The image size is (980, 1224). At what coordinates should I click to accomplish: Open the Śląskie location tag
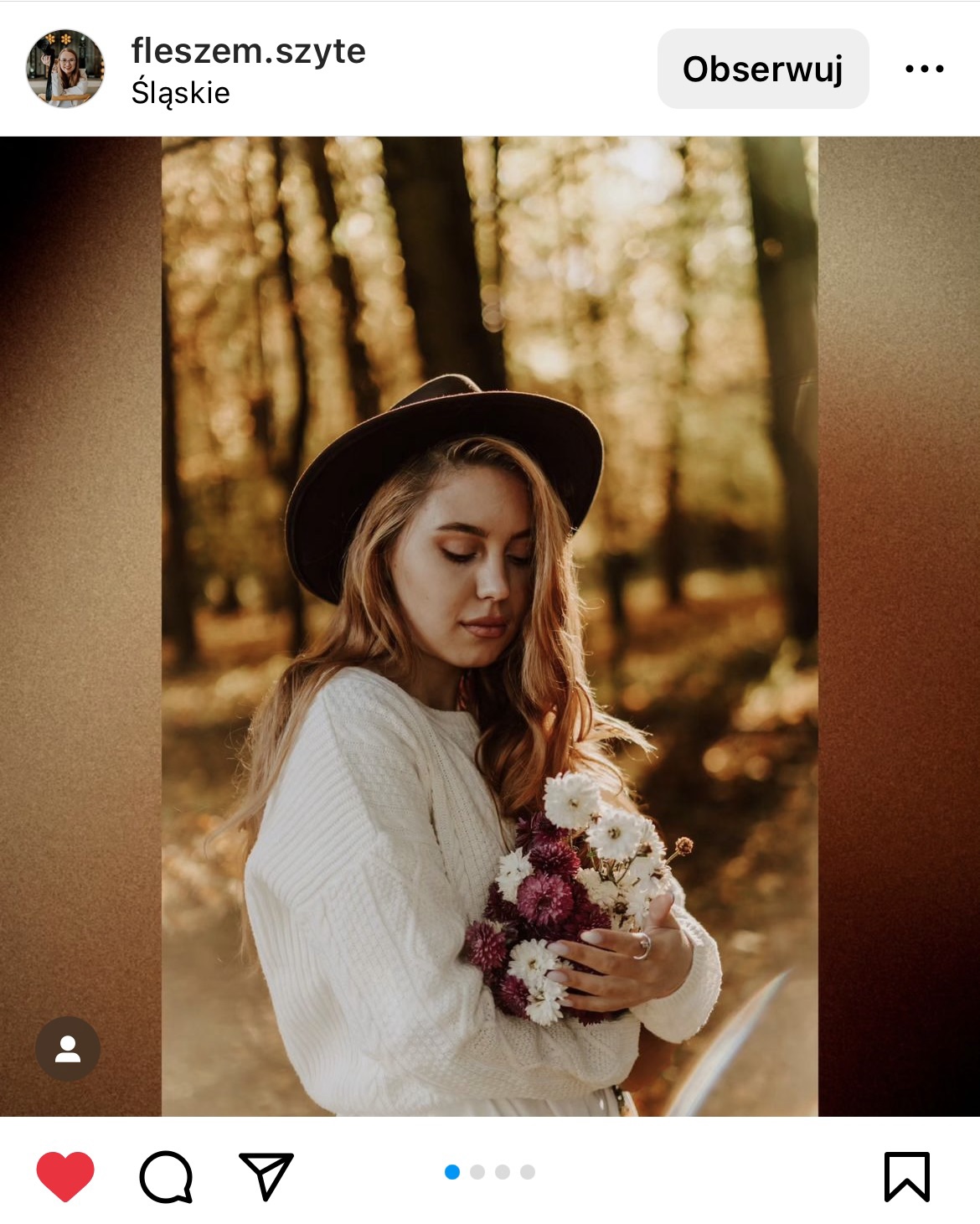180,93
